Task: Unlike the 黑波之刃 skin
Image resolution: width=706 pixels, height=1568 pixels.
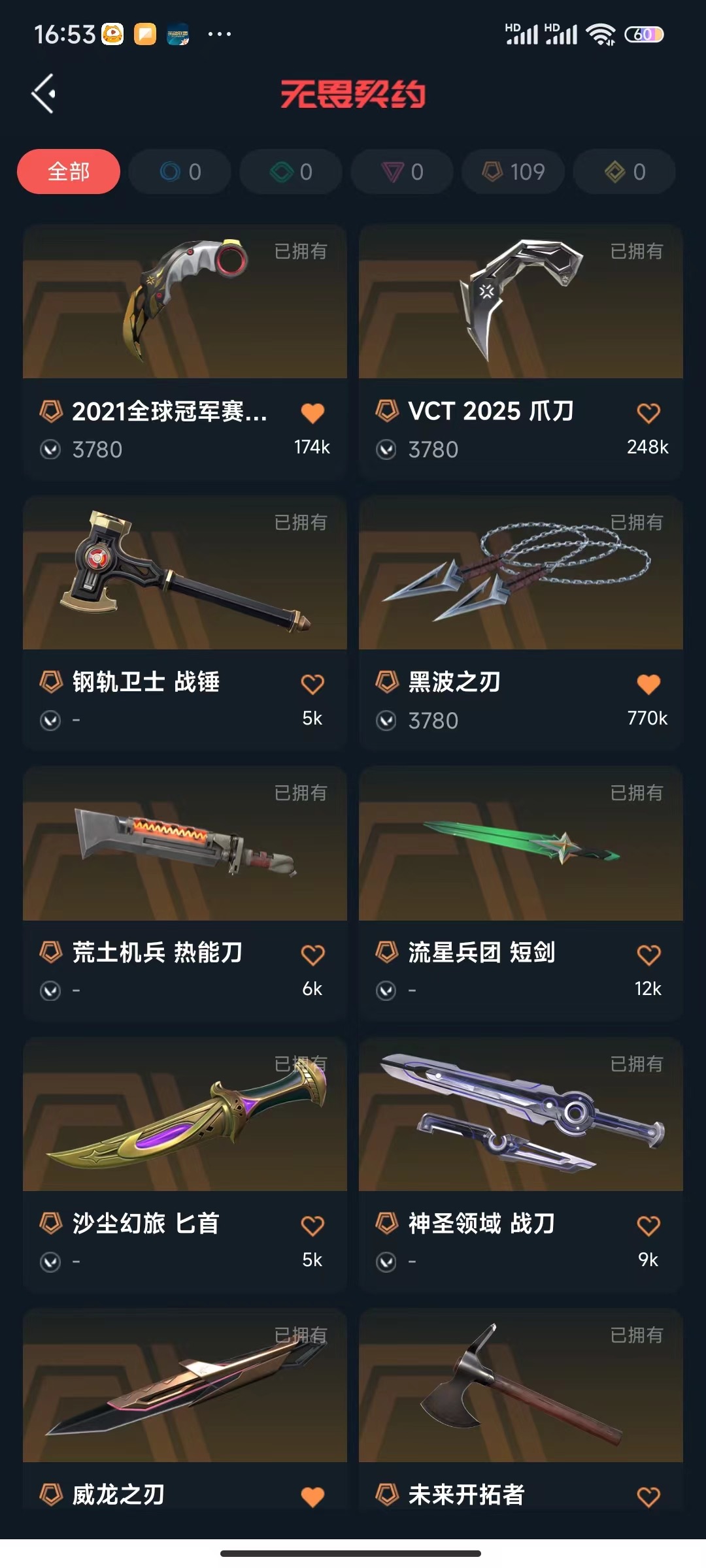Action: coord(648,684)
